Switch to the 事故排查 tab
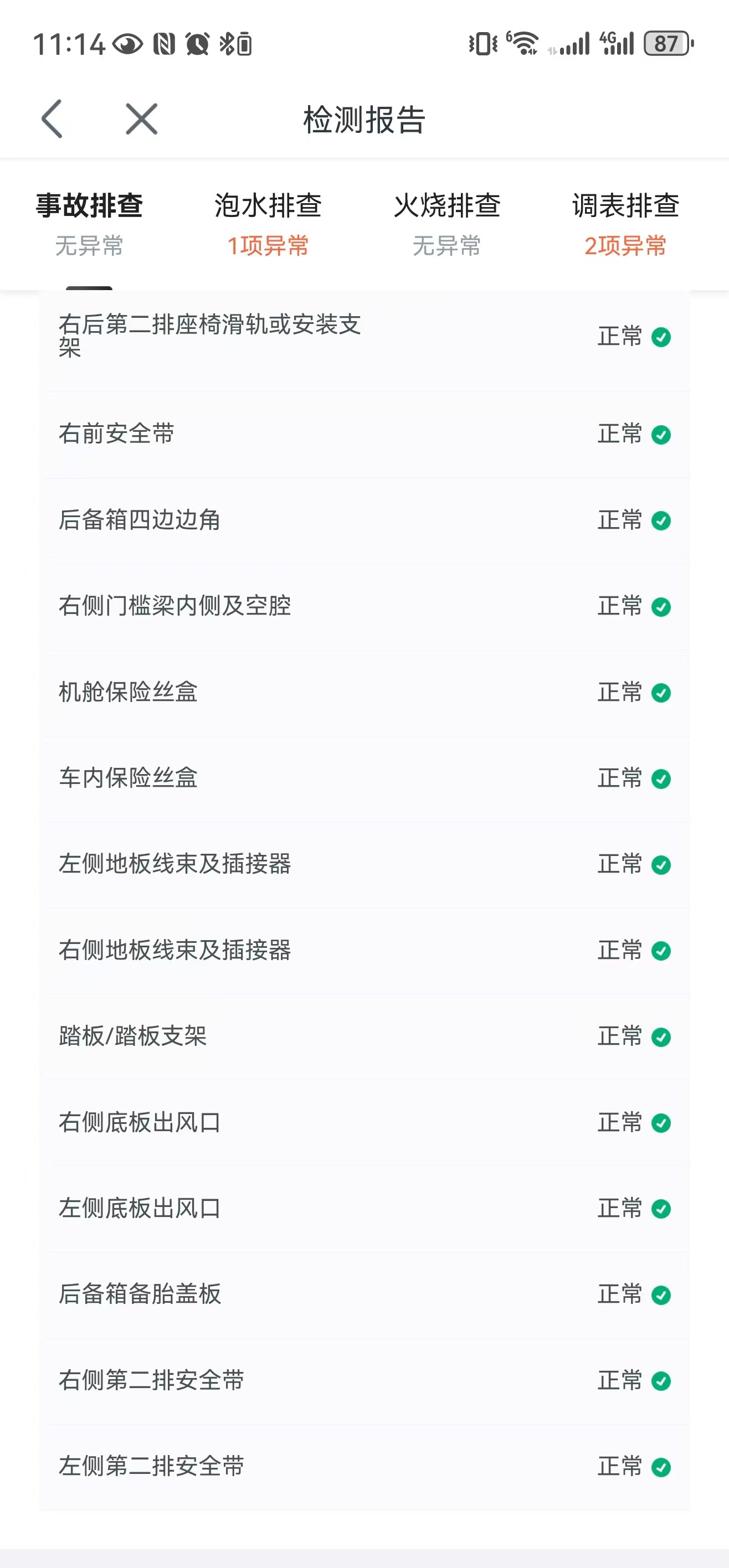The image size is (729, 1568). pos(89,223)
